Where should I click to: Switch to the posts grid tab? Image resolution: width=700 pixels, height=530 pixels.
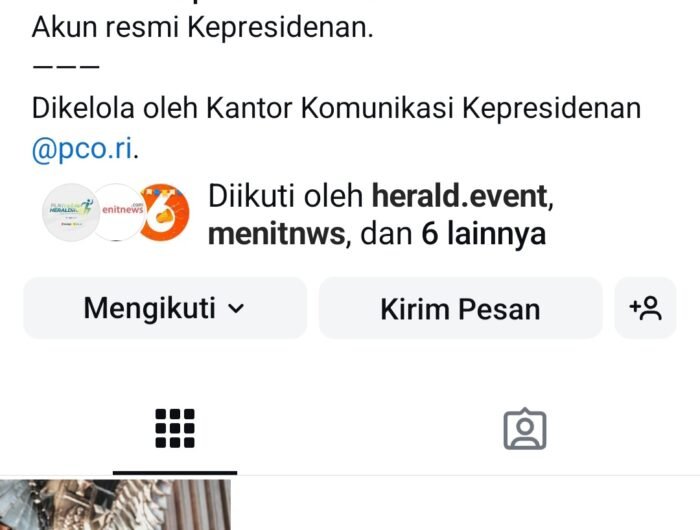175,429
